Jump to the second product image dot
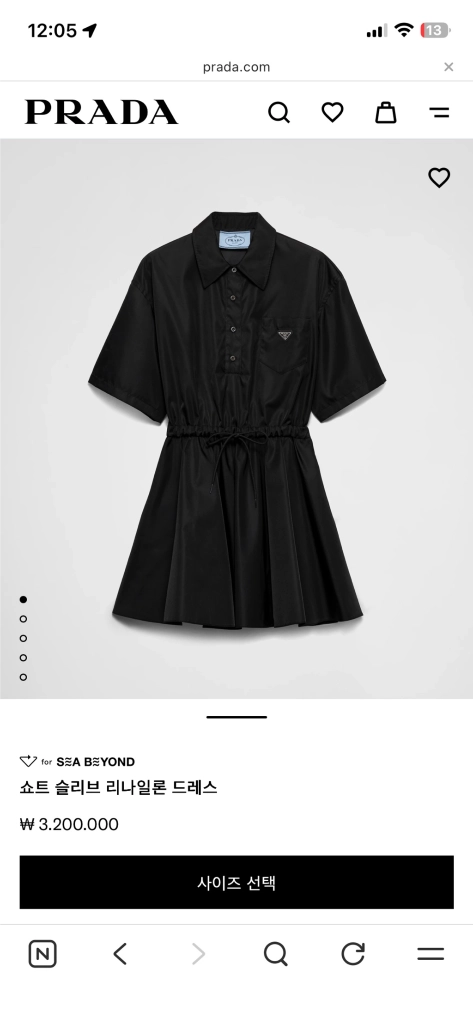473x1024 pixels. [x=24, y=618]
